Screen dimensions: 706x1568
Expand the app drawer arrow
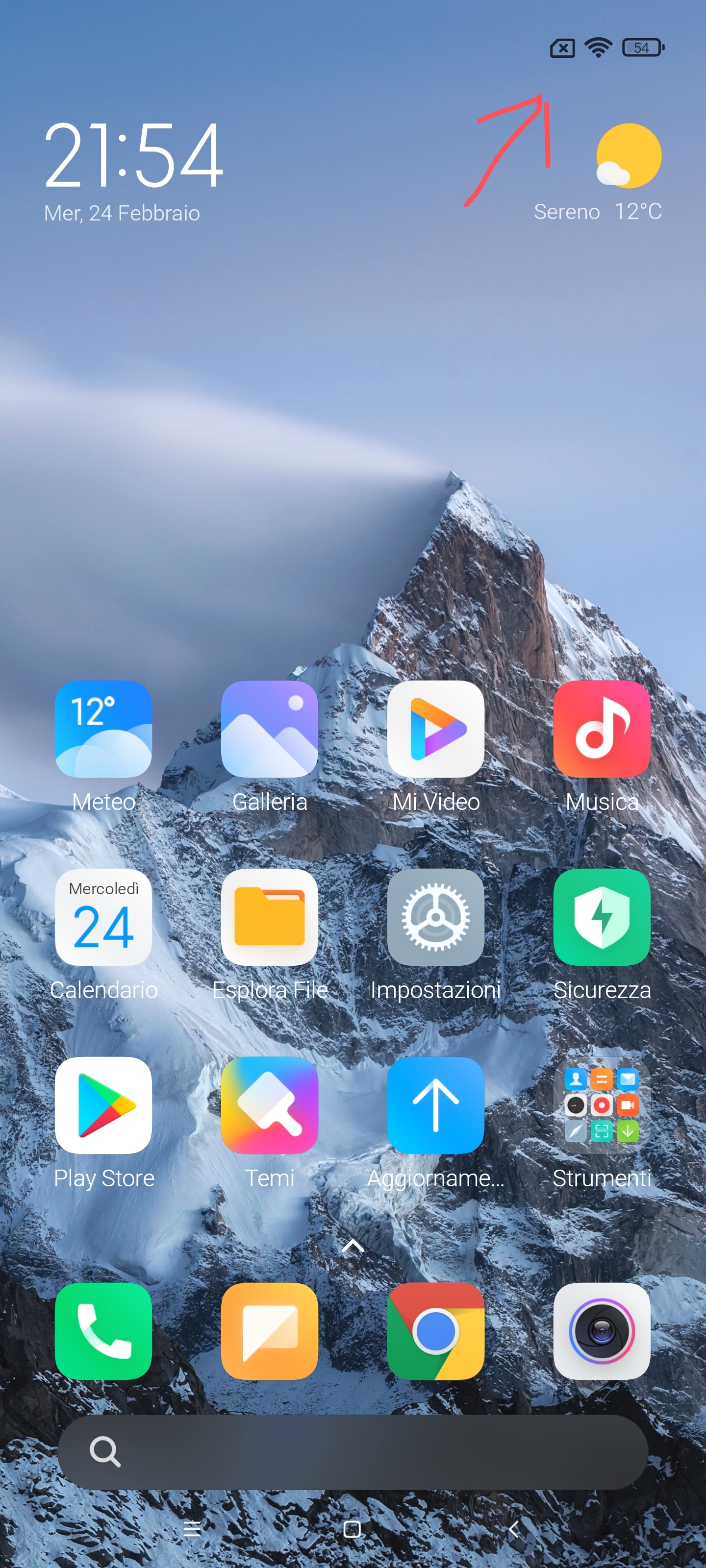[x=353, y=1246]
